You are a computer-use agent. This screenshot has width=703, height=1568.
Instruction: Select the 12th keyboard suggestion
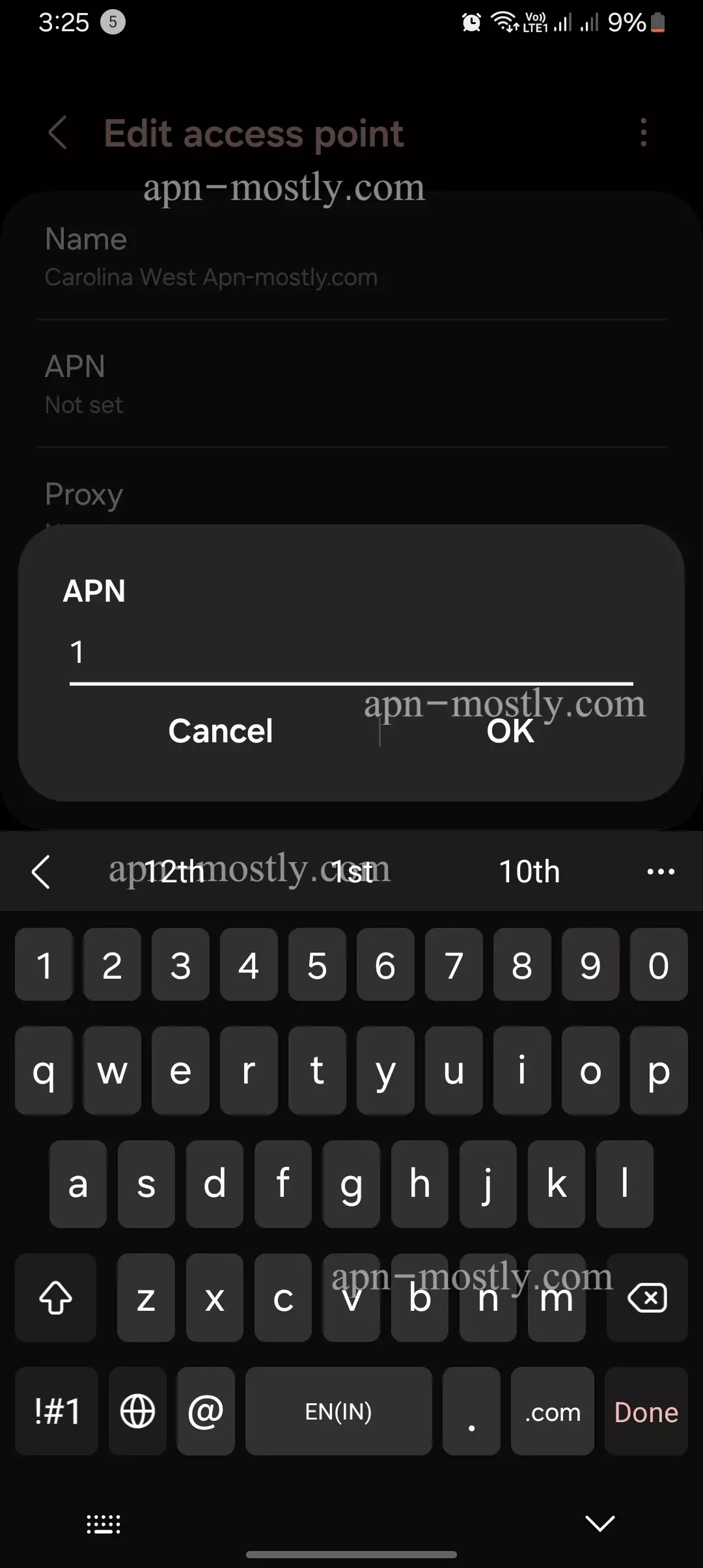174,871
